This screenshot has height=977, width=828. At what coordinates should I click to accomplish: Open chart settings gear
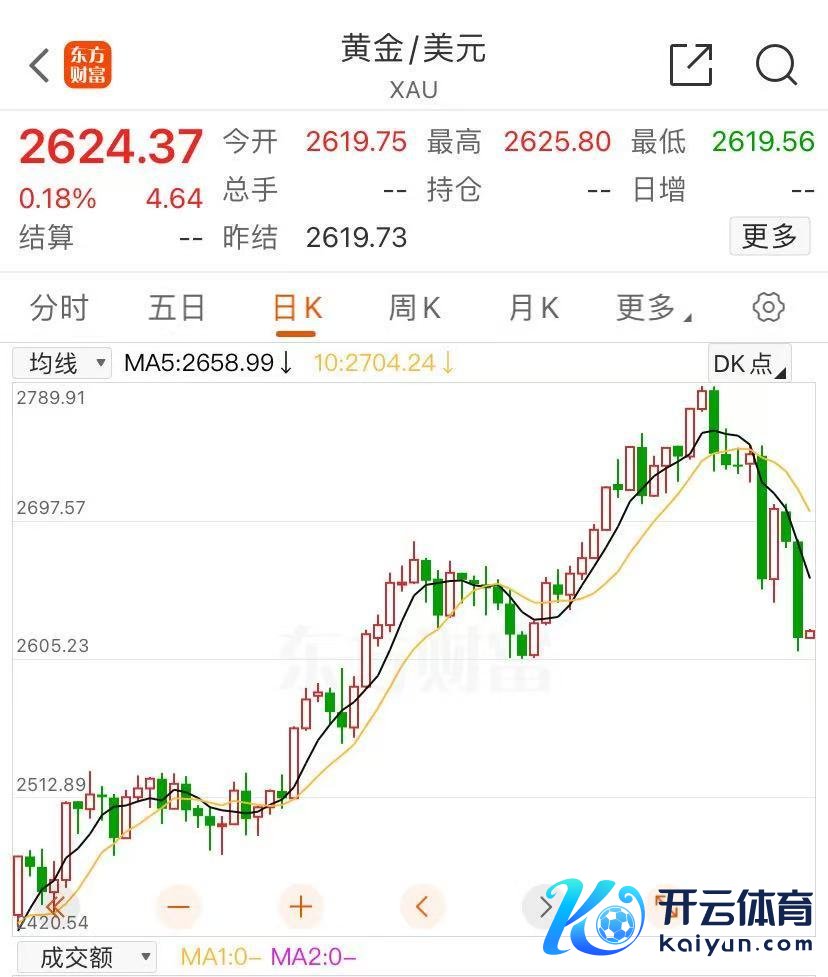point(768,307)
